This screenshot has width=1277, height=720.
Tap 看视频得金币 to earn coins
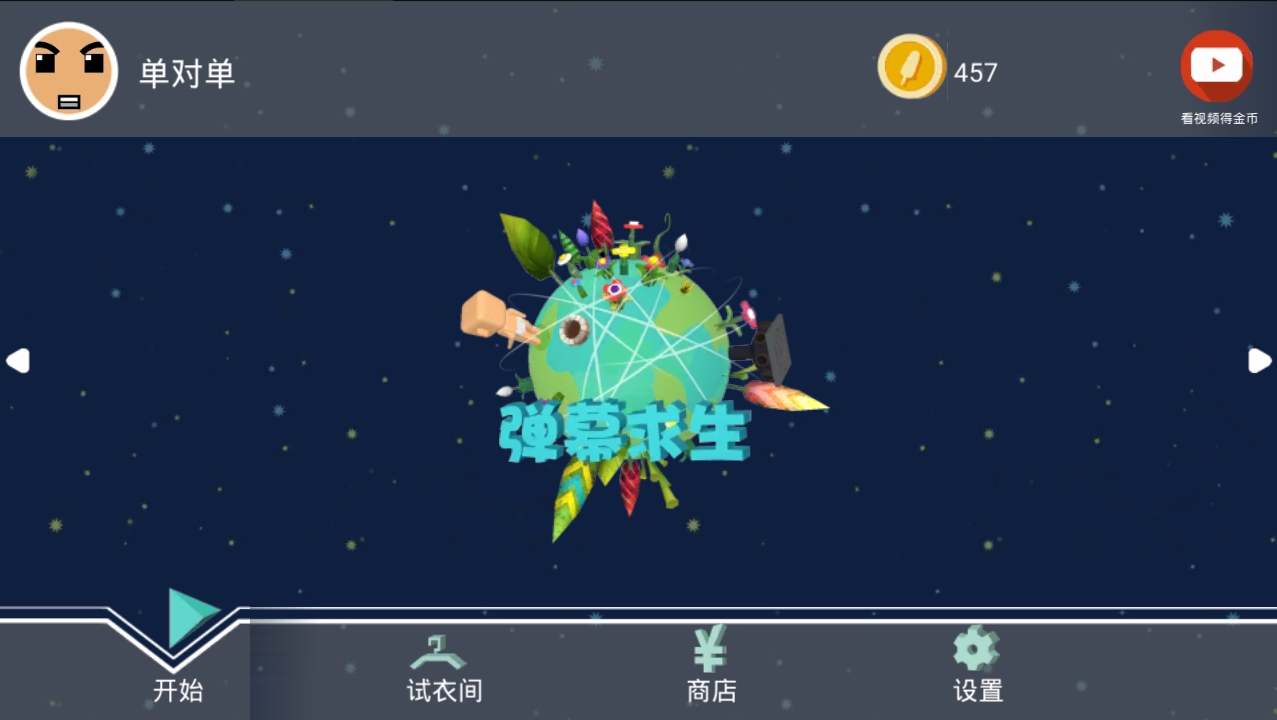tap(1216, 69)
